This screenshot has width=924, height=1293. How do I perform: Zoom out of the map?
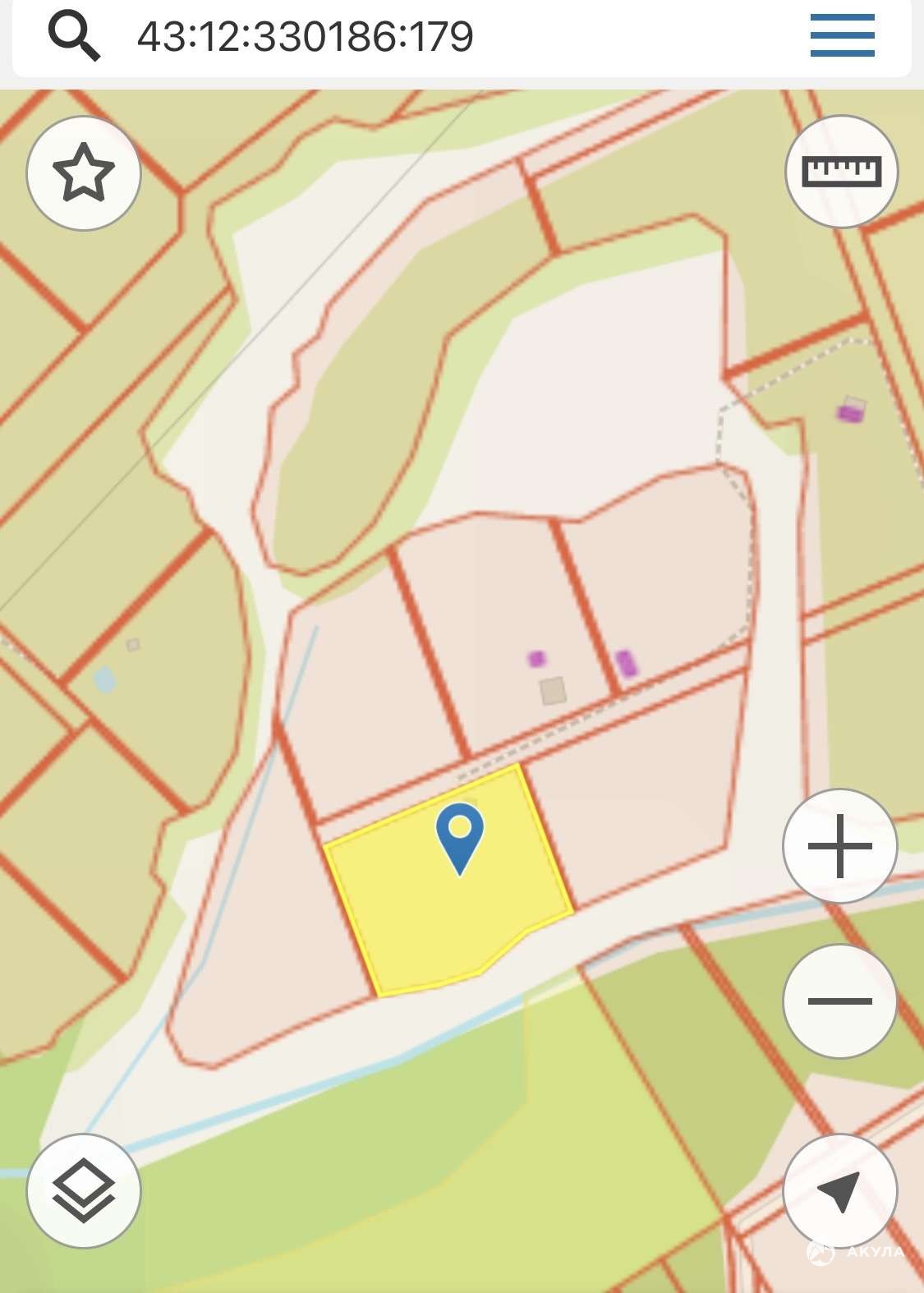[x=839, y=1001]
